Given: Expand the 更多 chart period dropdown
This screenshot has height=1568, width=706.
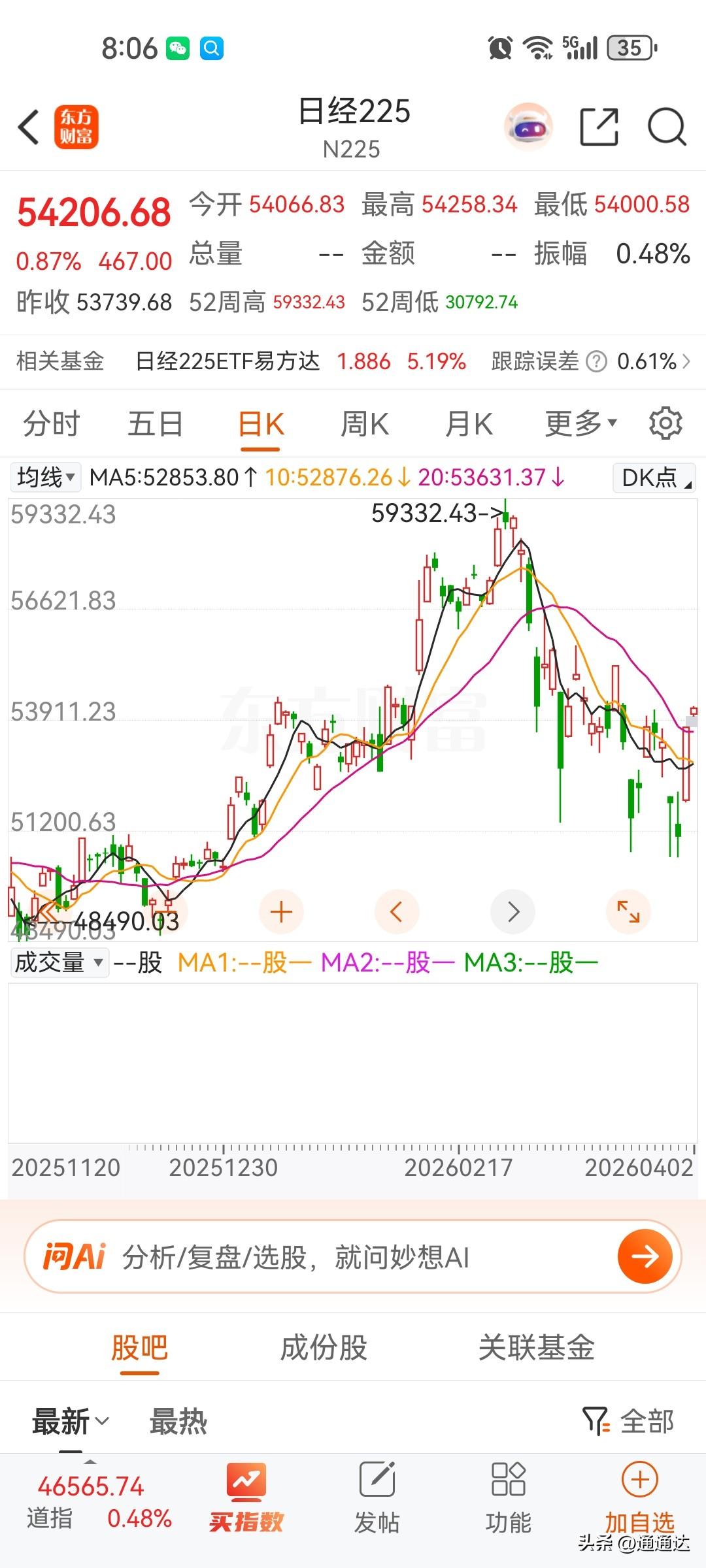Looking at the screenshot, I should [580, 424].
